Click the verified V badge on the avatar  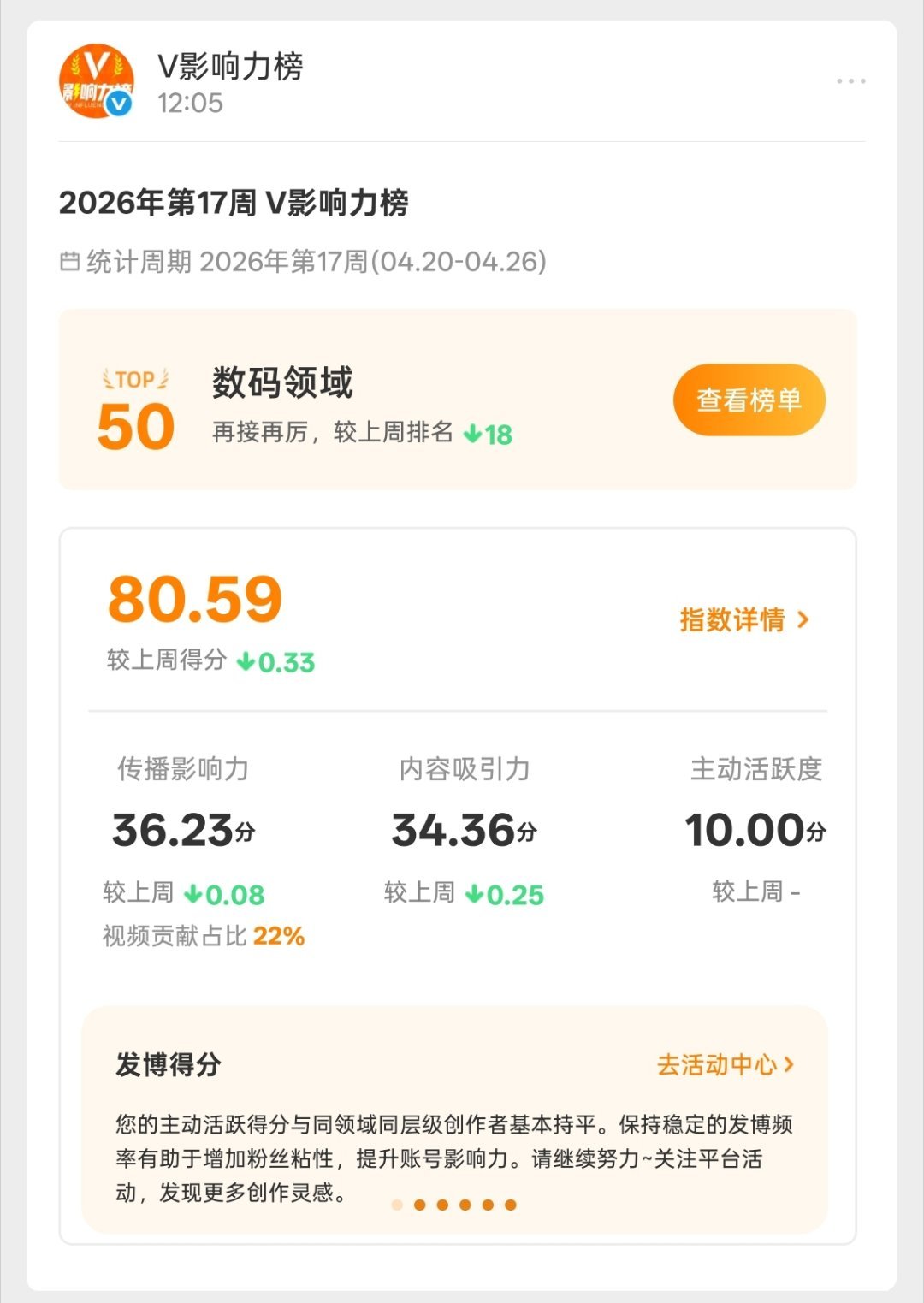pos(118,104)
